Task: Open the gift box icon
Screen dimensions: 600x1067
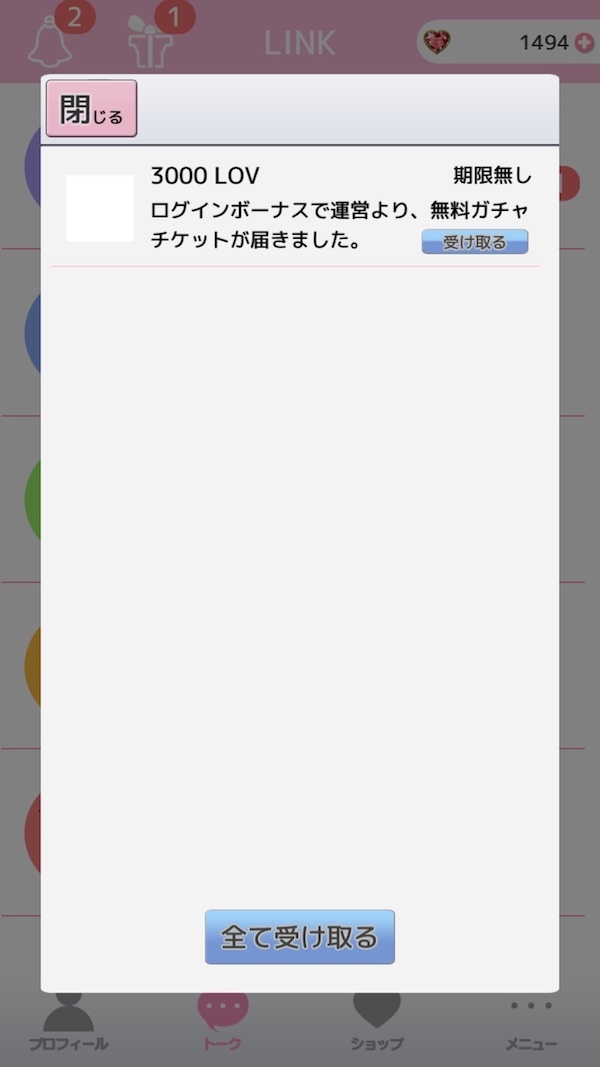Action: tap(150, 41)
